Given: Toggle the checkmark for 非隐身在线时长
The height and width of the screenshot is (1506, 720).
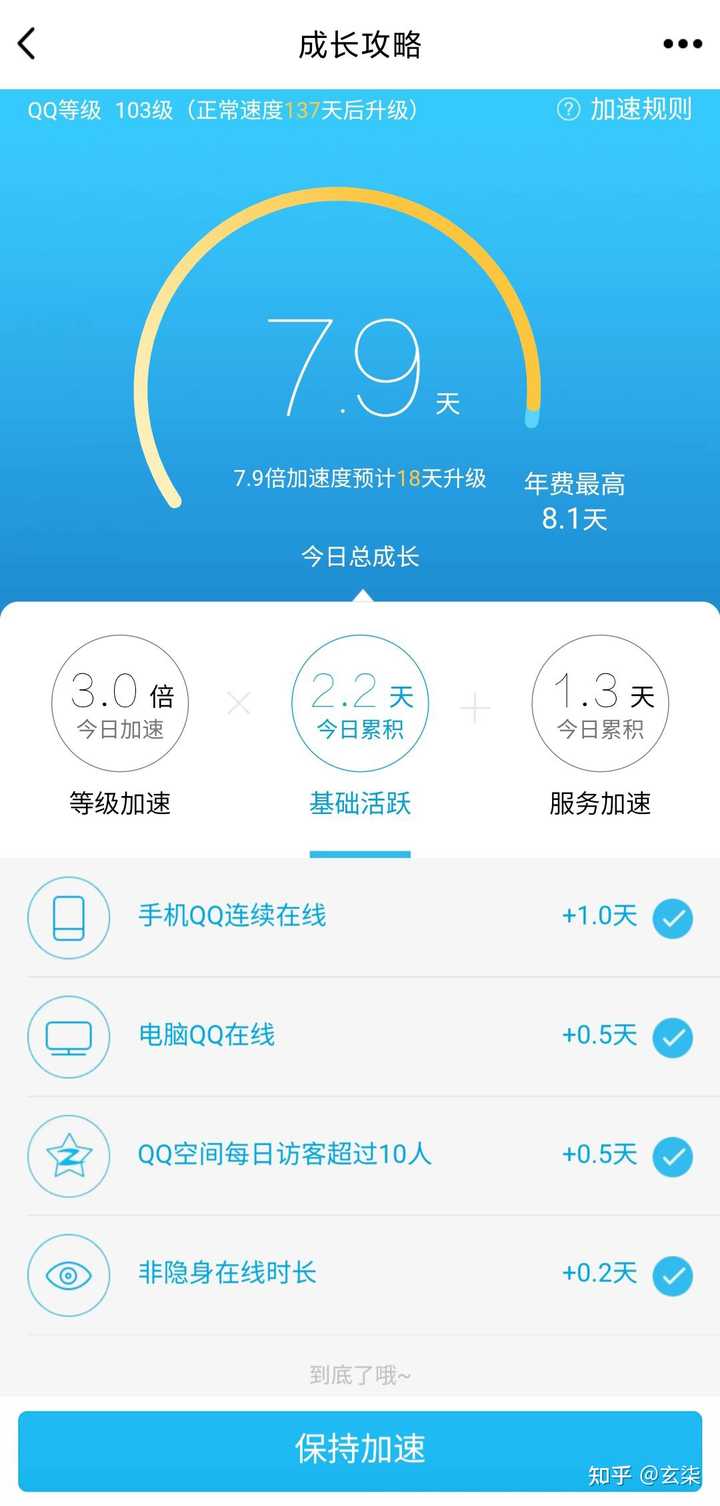Looking at the screenshot, I should tap(672, 1276).
